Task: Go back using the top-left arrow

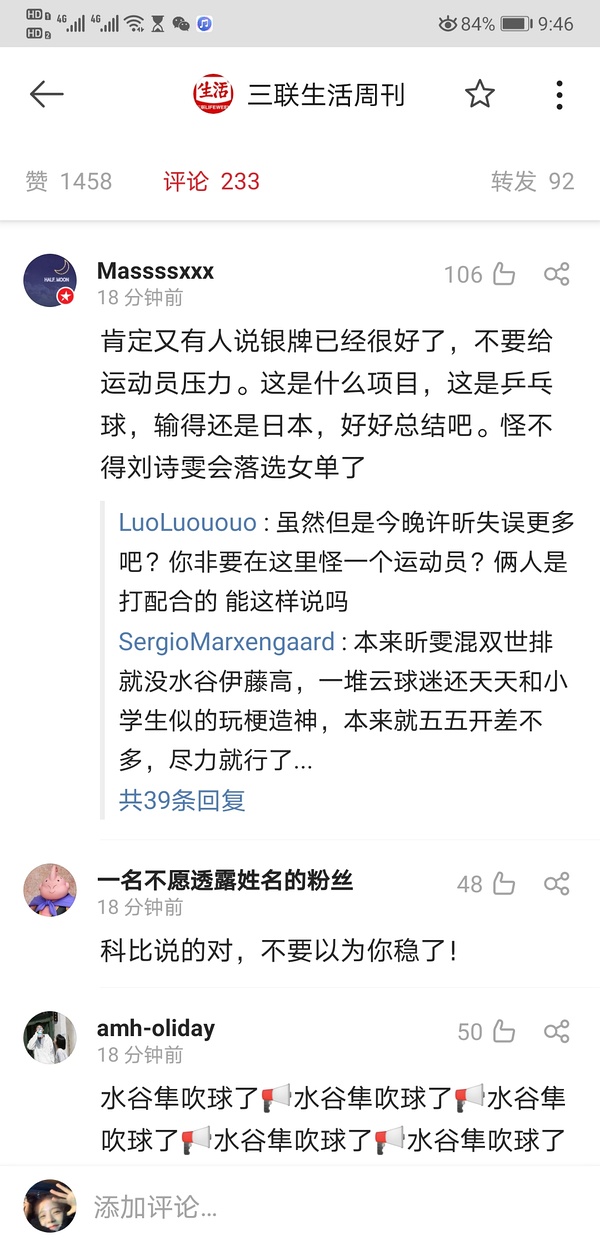Action: coord(46,95)
